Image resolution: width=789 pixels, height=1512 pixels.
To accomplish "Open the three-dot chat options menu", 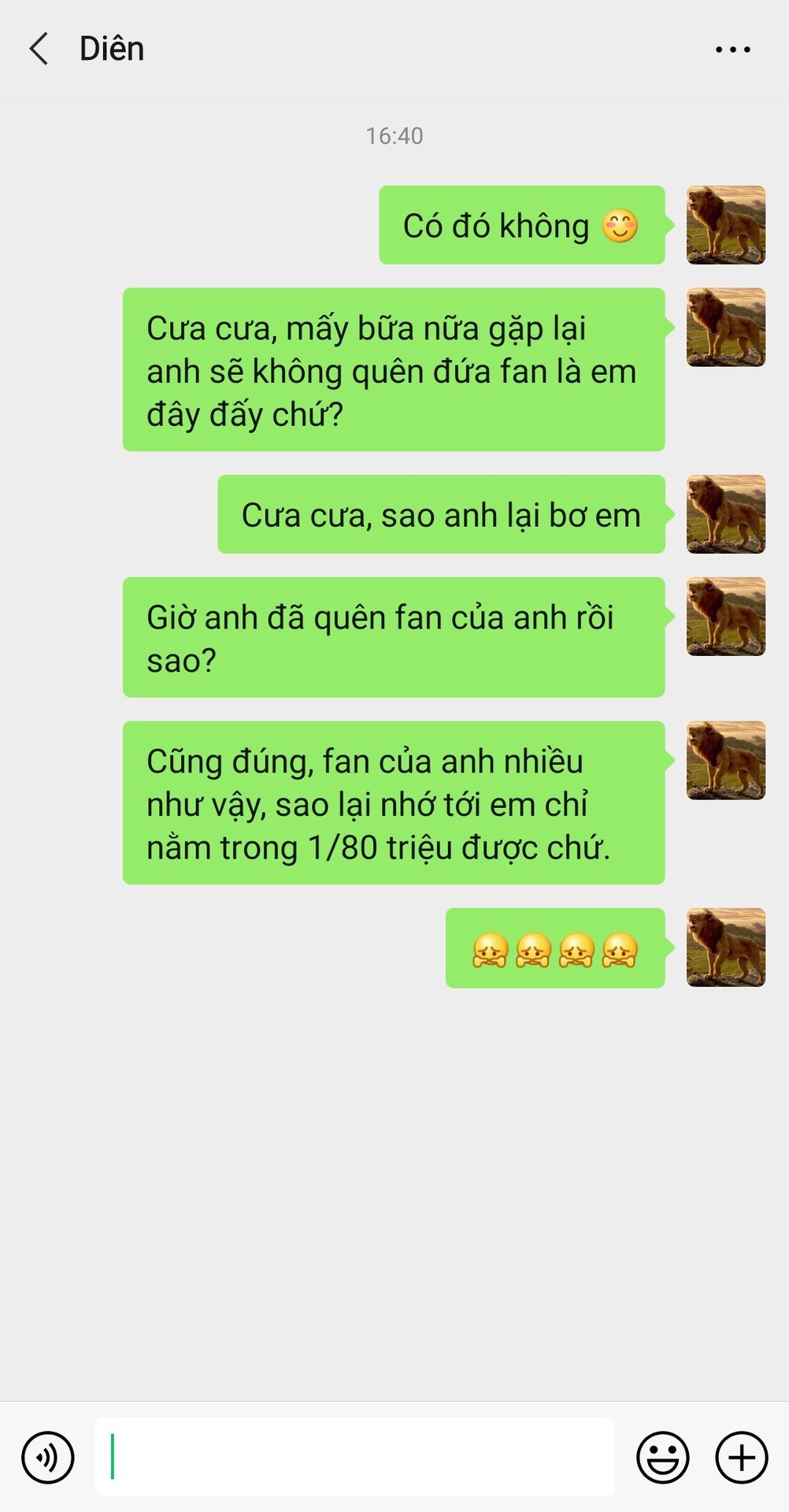I will (732, 50).
